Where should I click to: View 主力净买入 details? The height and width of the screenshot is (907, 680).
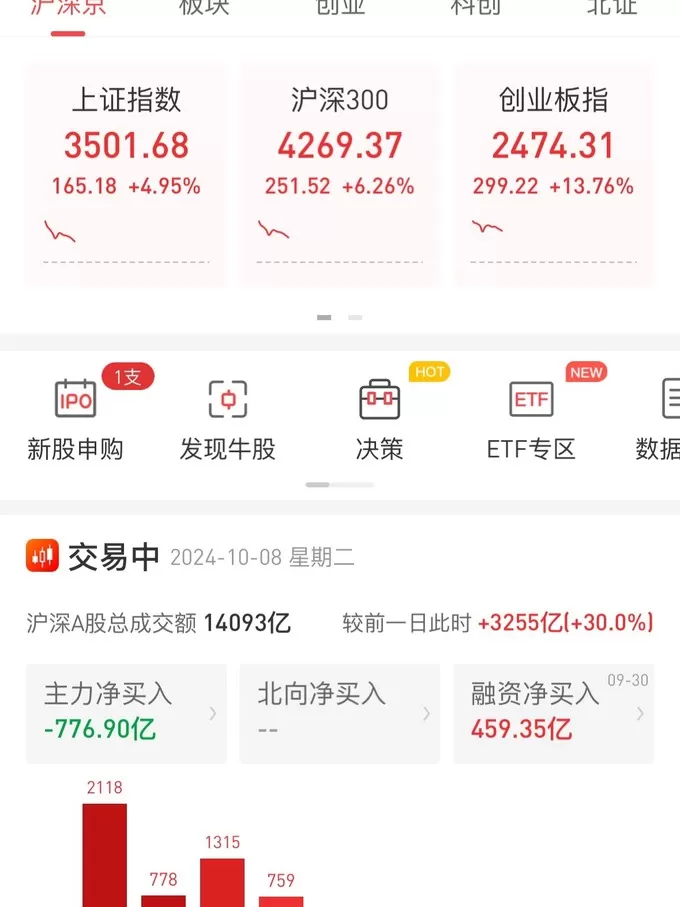[126, 713]
